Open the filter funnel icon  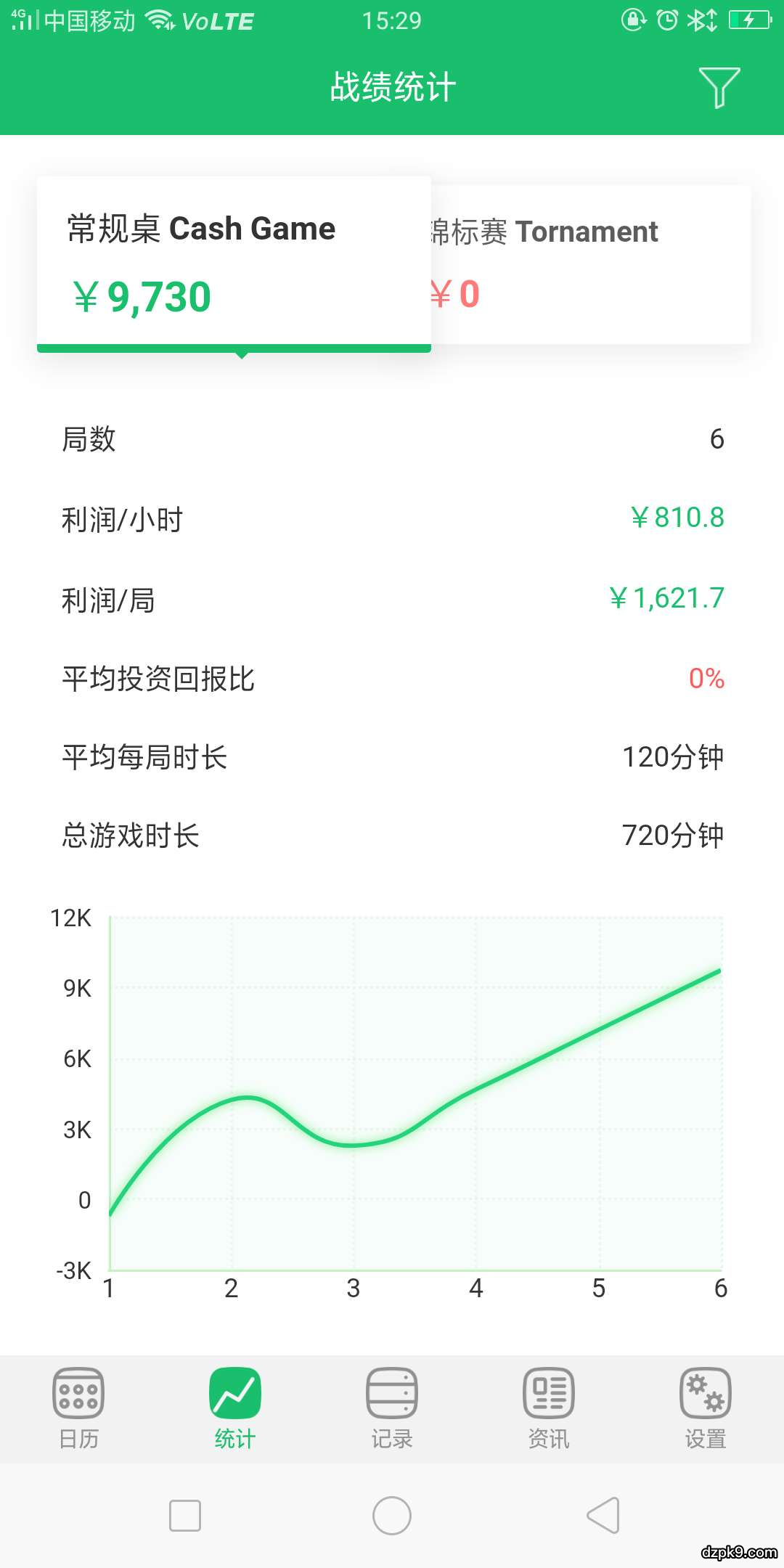(718, 87)
